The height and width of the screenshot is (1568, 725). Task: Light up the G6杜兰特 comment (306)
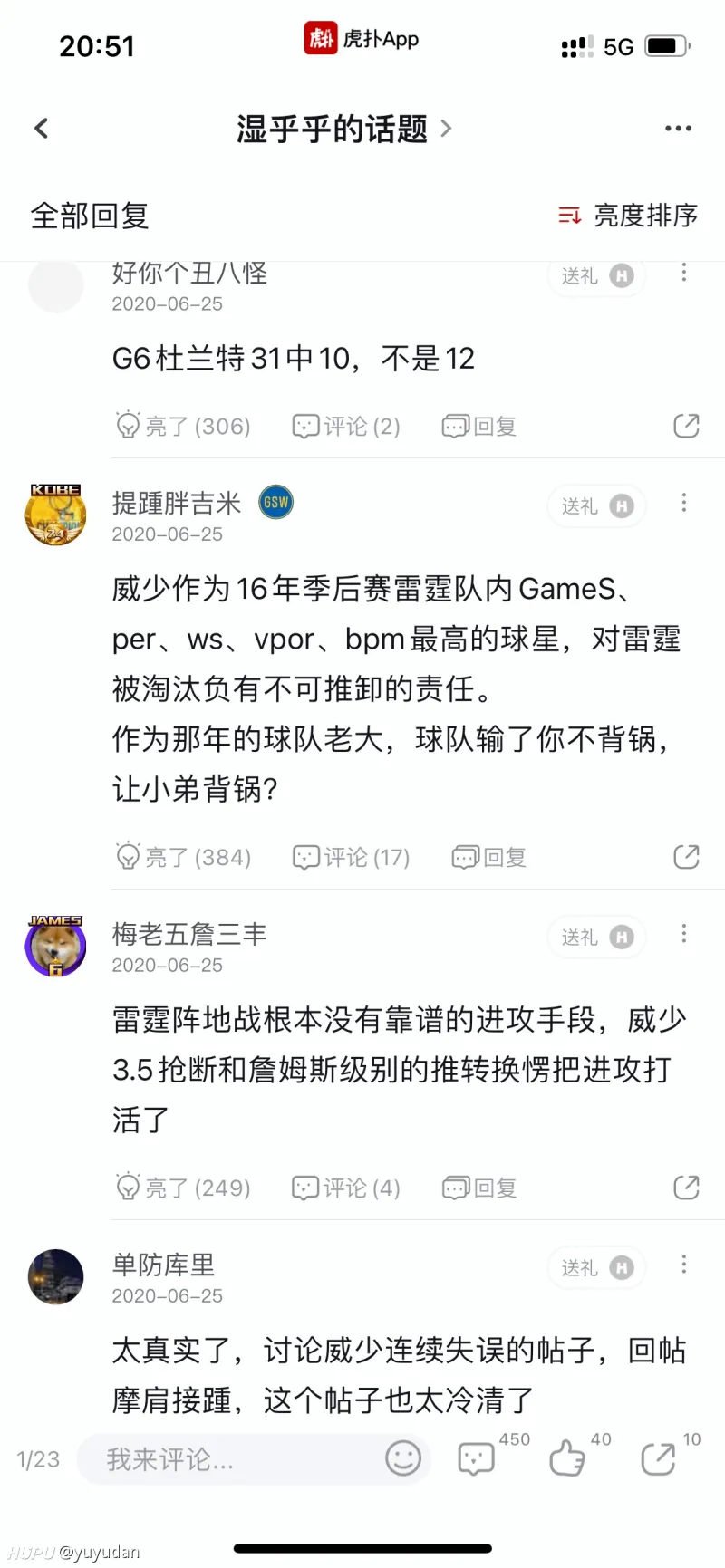point(183,426)
